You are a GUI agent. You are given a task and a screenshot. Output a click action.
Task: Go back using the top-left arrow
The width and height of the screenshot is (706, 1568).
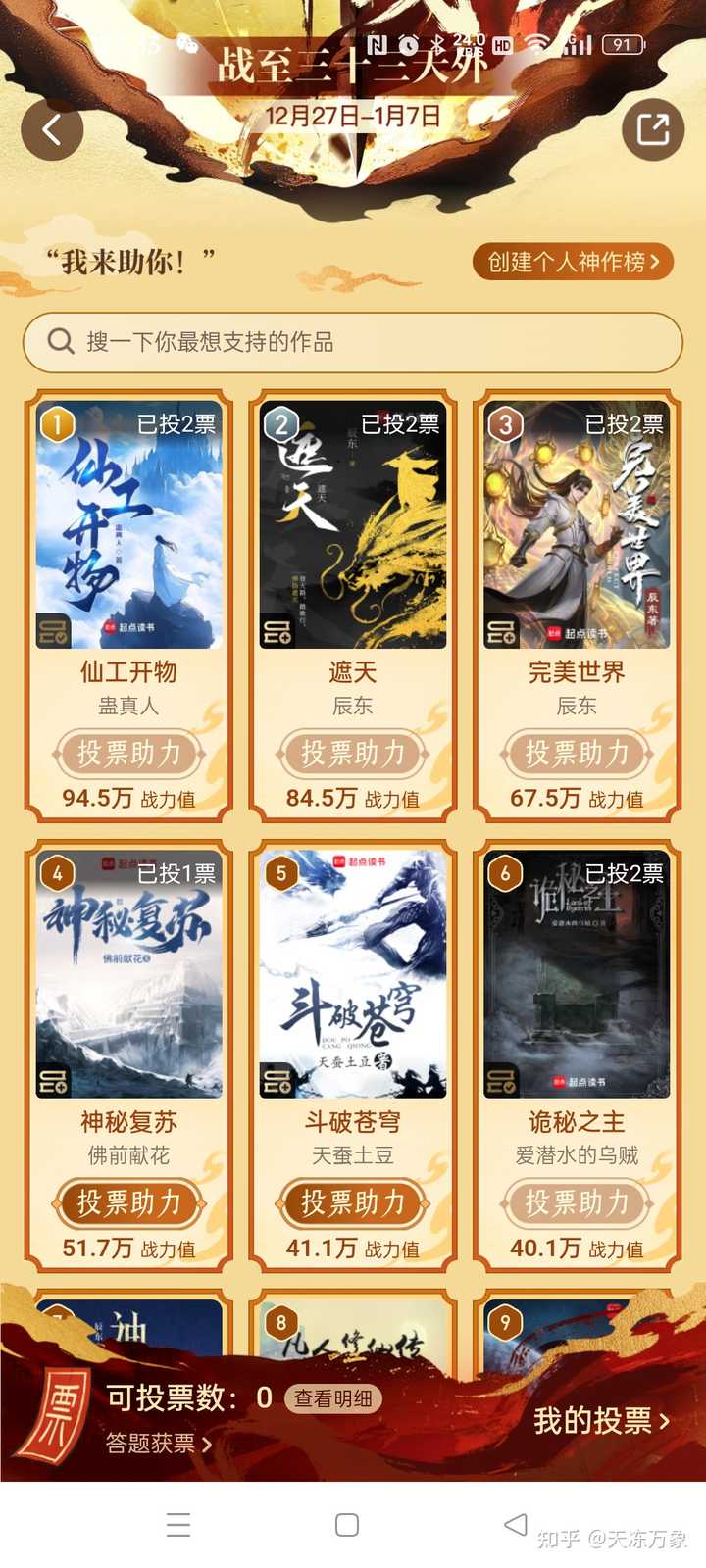click(52, 129)
